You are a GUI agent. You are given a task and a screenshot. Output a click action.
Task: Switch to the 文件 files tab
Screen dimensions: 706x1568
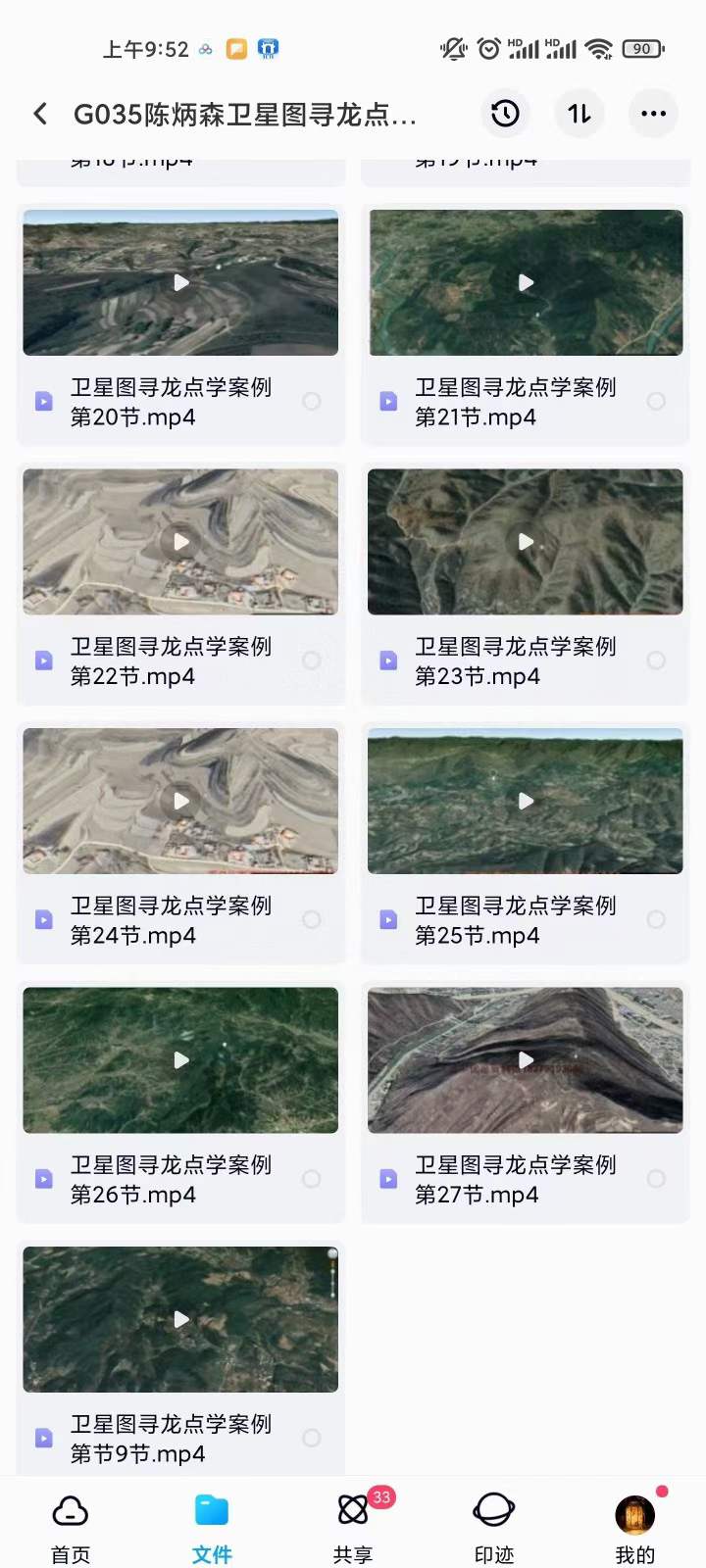coord(212,1516)
